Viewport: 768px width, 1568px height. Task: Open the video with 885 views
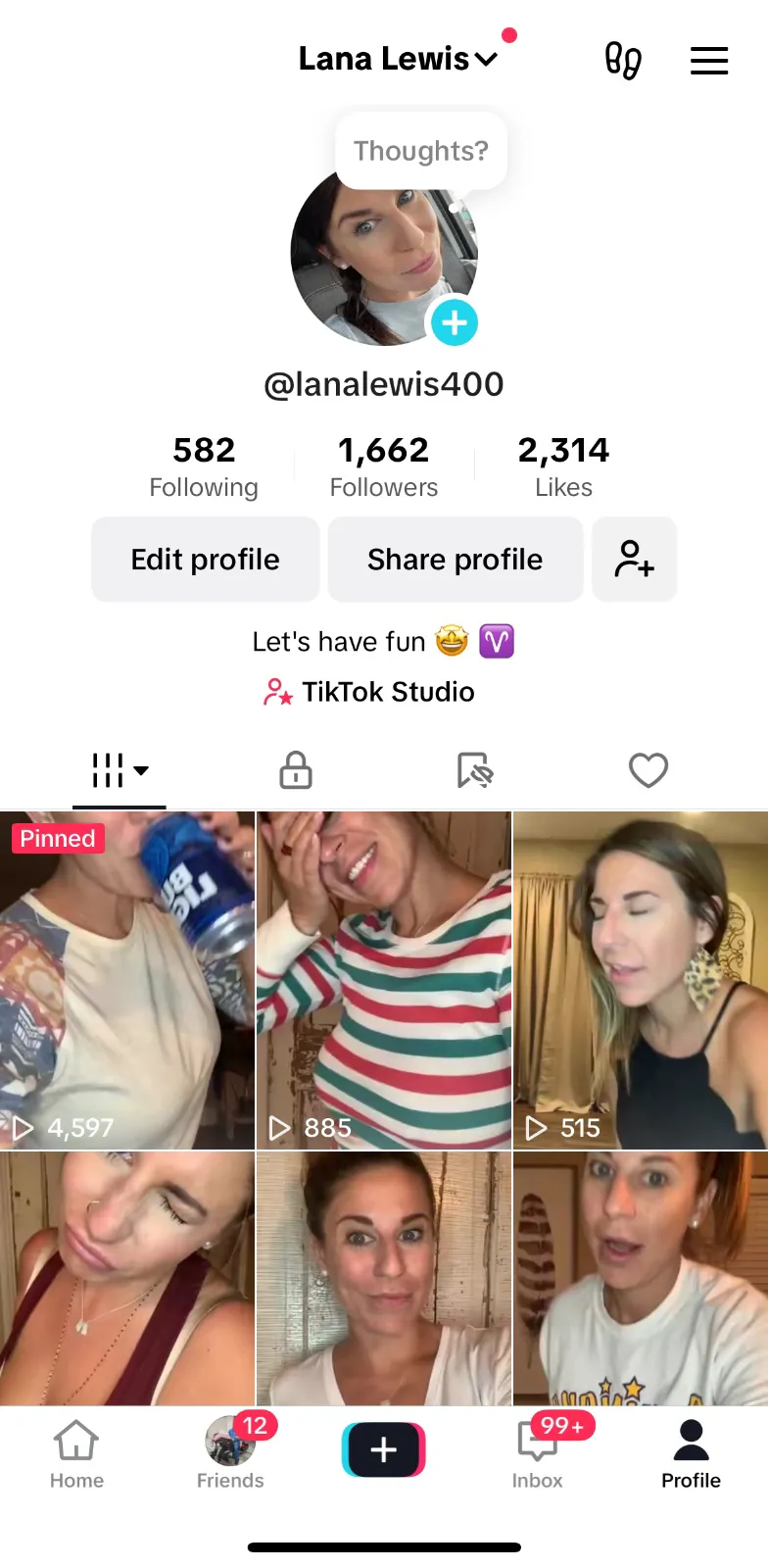point(383,980)
